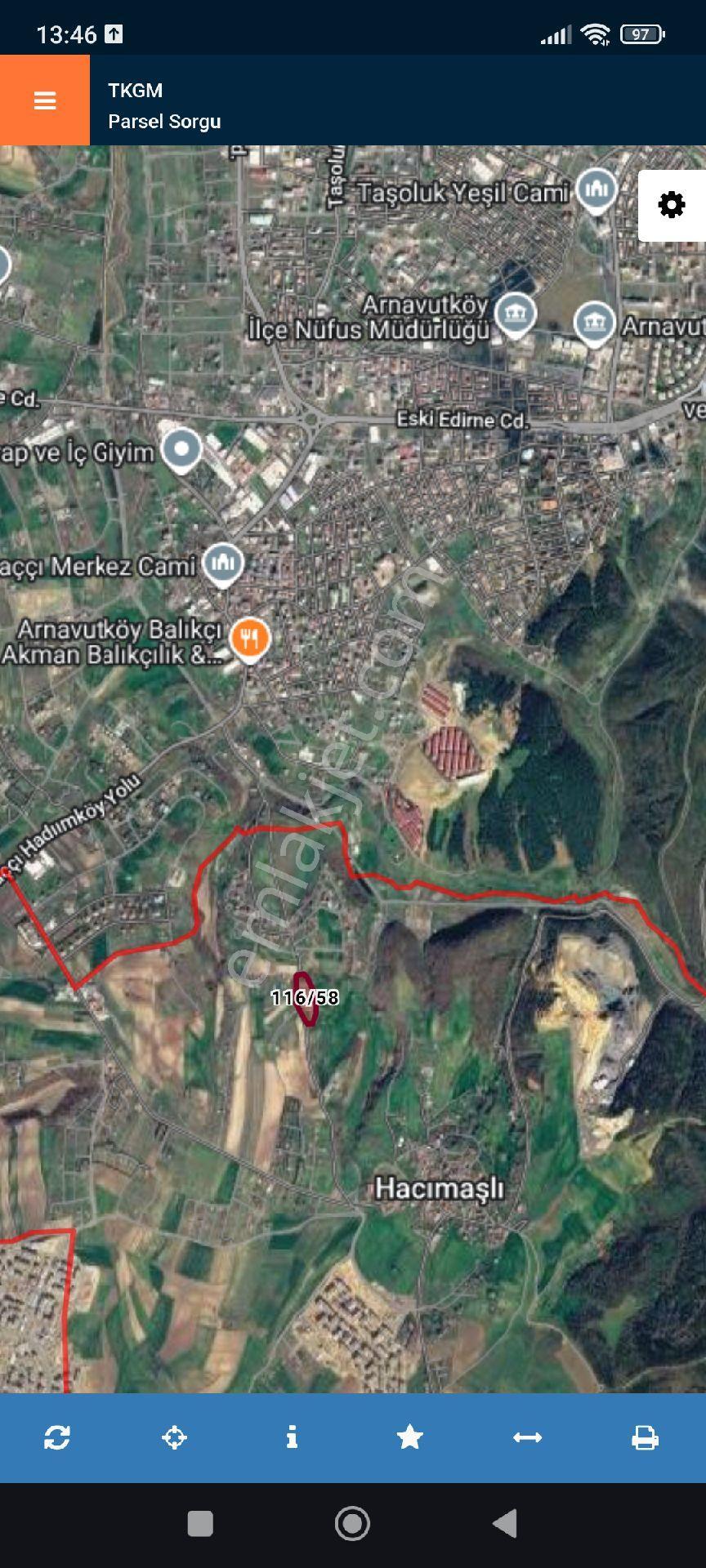Select parcel 116/58 on the map
The width and height of the screenshot is (706, 1568).
coord(305,998)
